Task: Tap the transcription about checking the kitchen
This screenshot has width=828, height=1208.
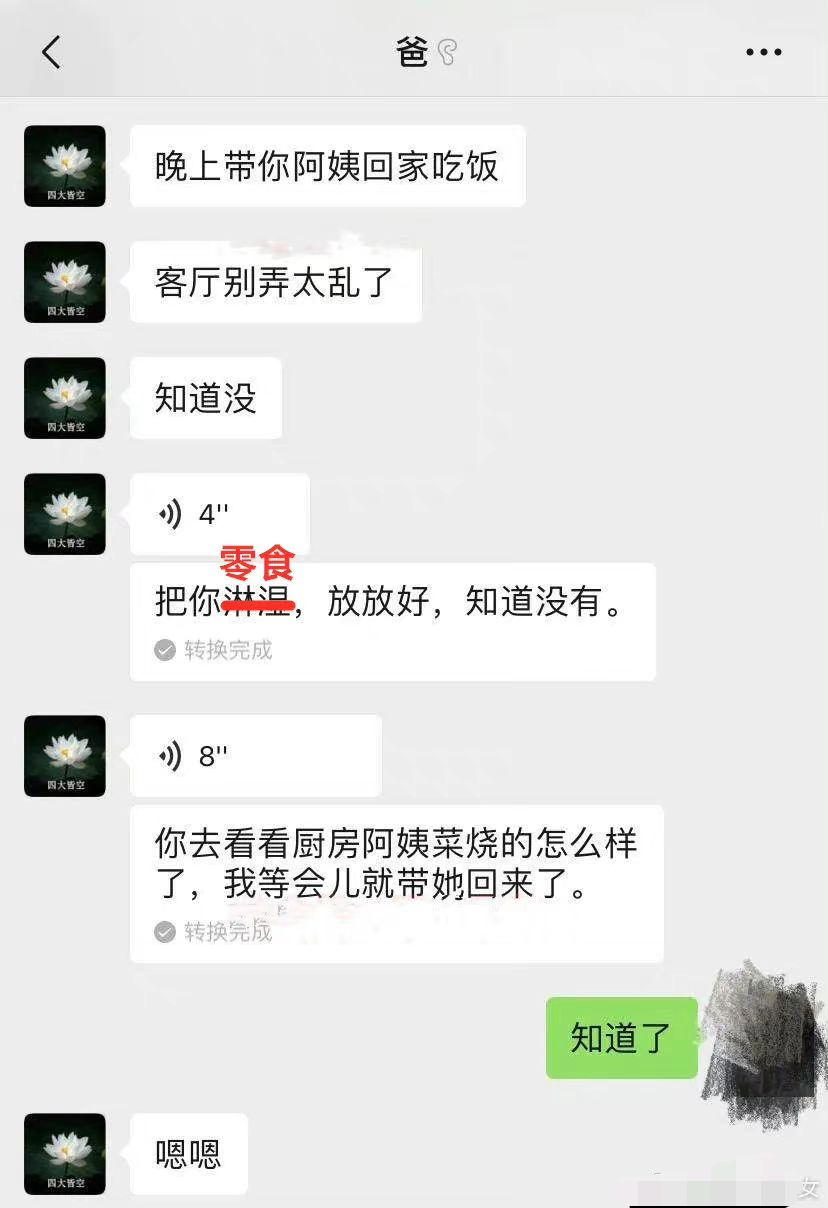Action: point(400,865)
